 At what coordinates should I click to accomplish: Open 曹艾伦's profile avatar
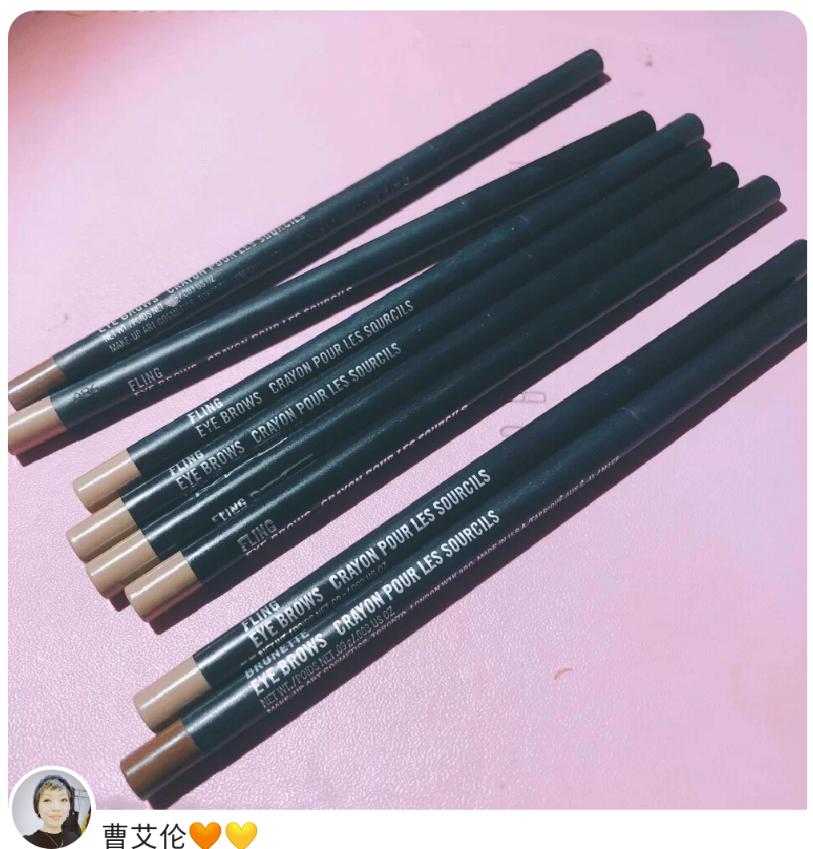coord(51,809)
